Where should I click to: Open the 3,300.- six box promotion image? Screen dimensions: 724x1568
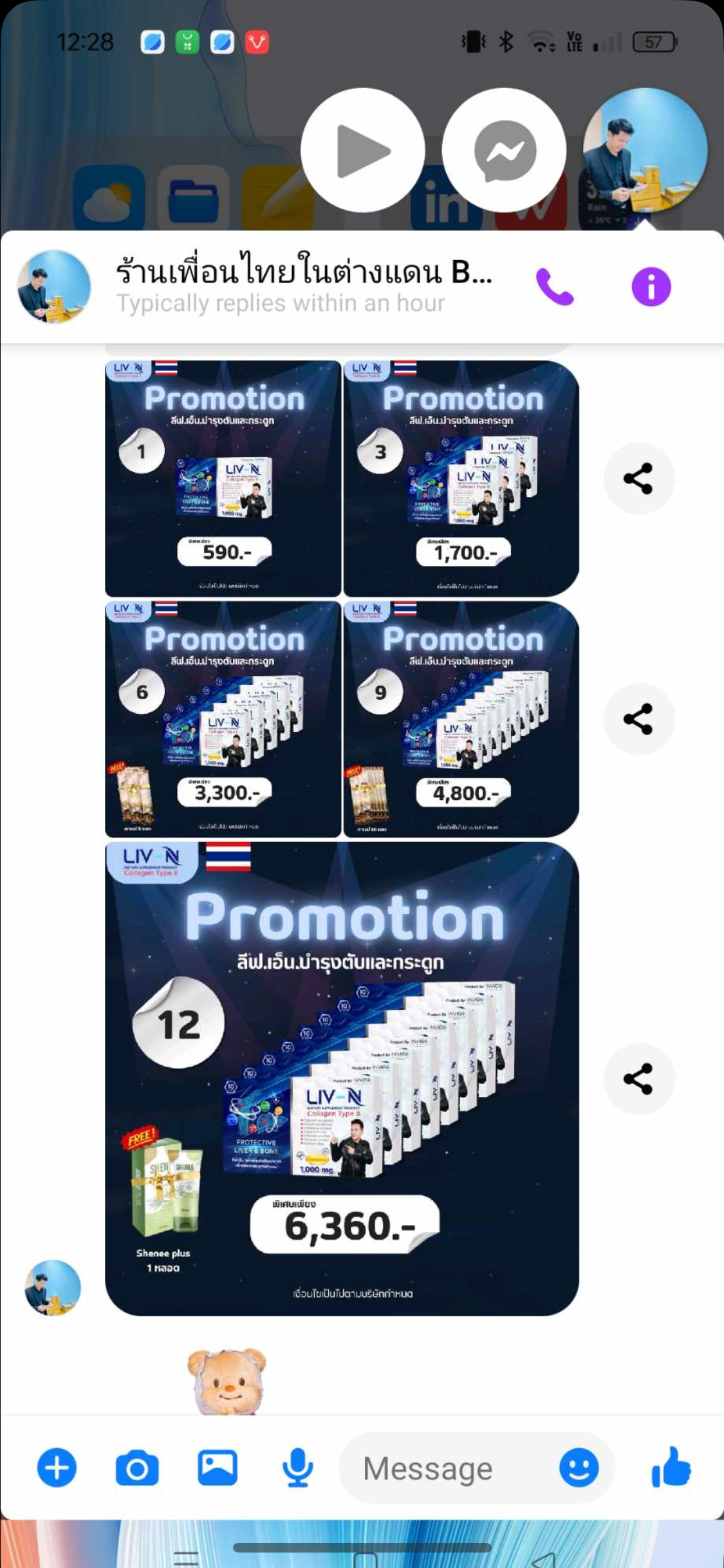pyautogui.click(x=223, y=719)
